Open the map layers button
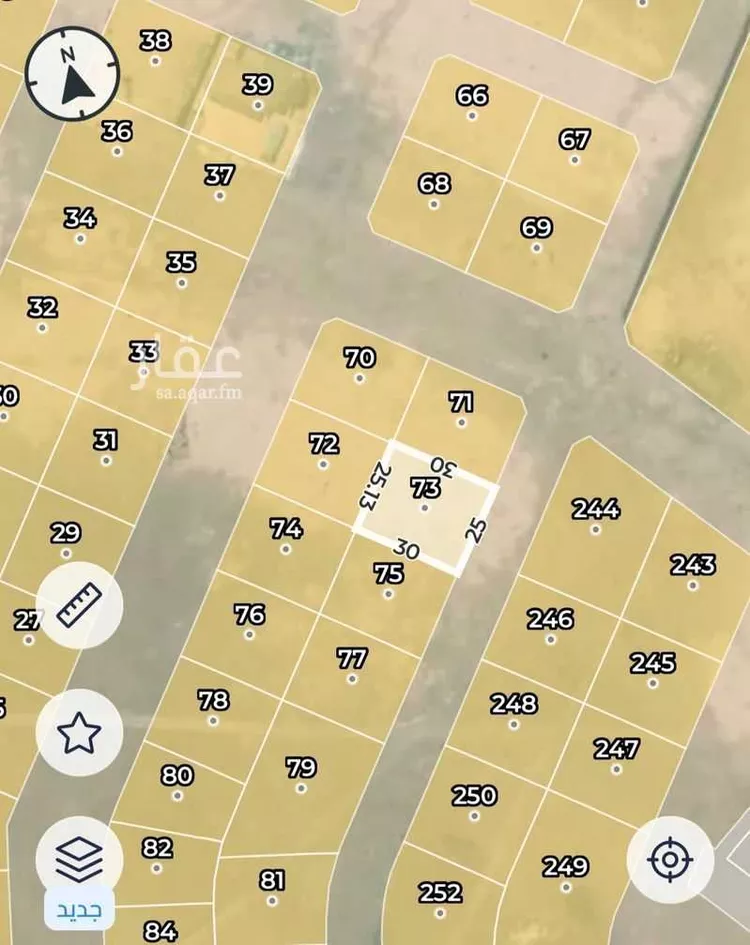This screenshot has height=945, width=750. coord(80,858)
